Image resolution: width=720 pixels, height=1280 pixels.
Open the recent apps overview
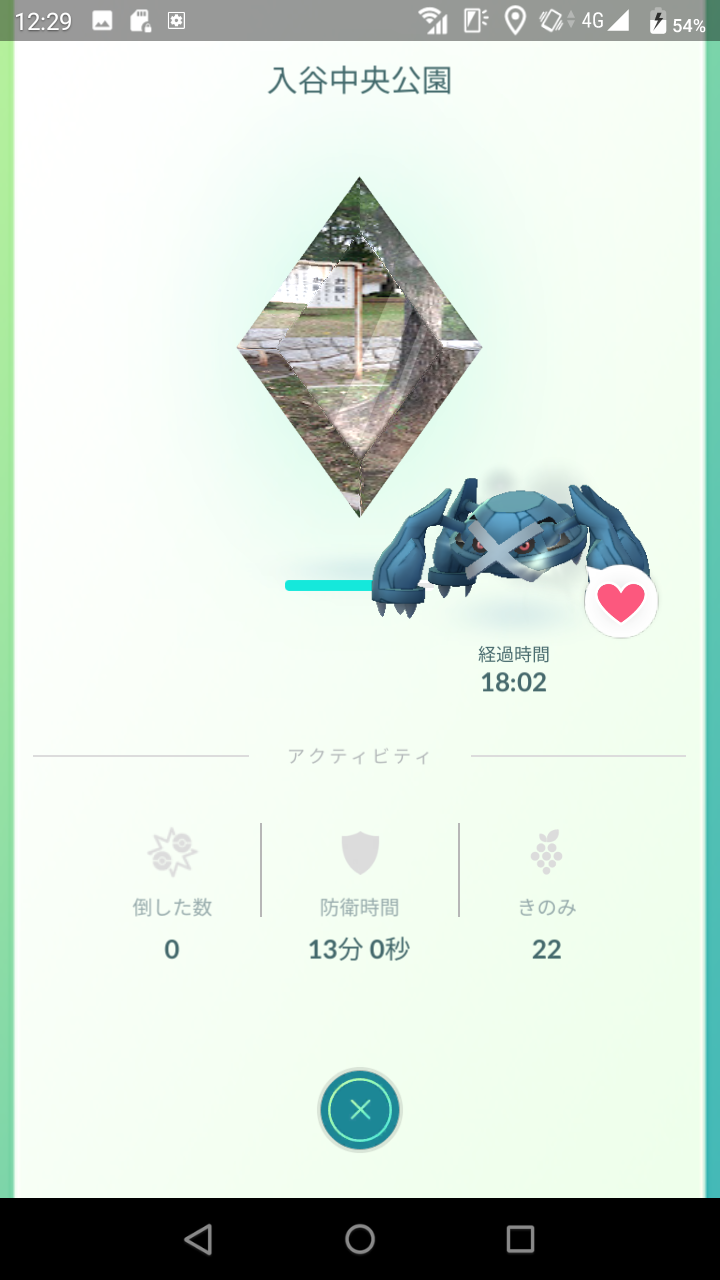point(520,1240)
